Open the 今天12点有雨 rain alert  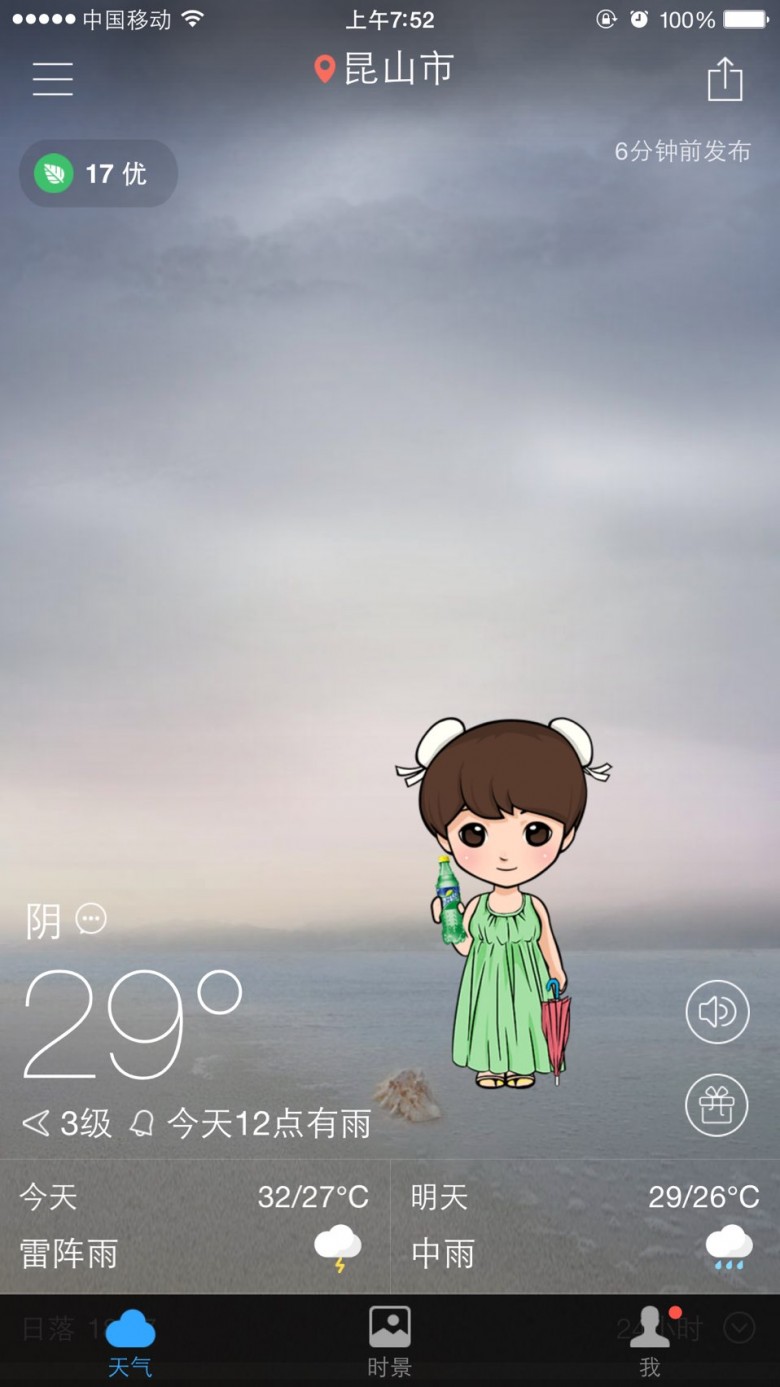251,1123
